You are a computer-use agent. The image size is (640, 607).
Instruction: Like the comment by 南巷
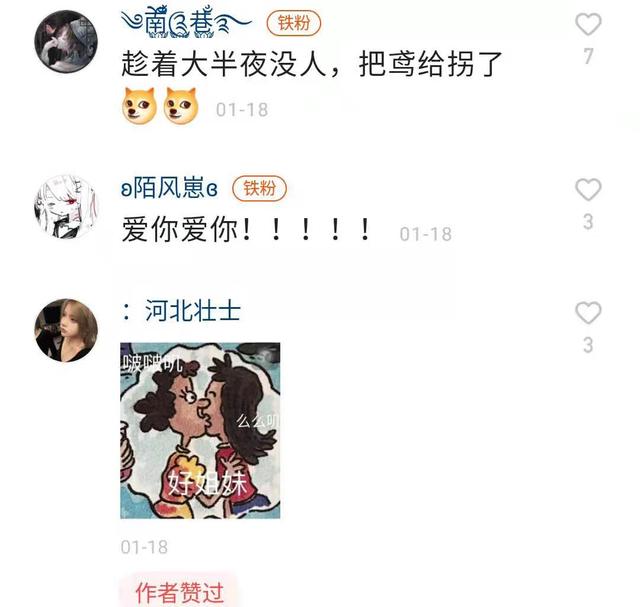click(589, 24)
